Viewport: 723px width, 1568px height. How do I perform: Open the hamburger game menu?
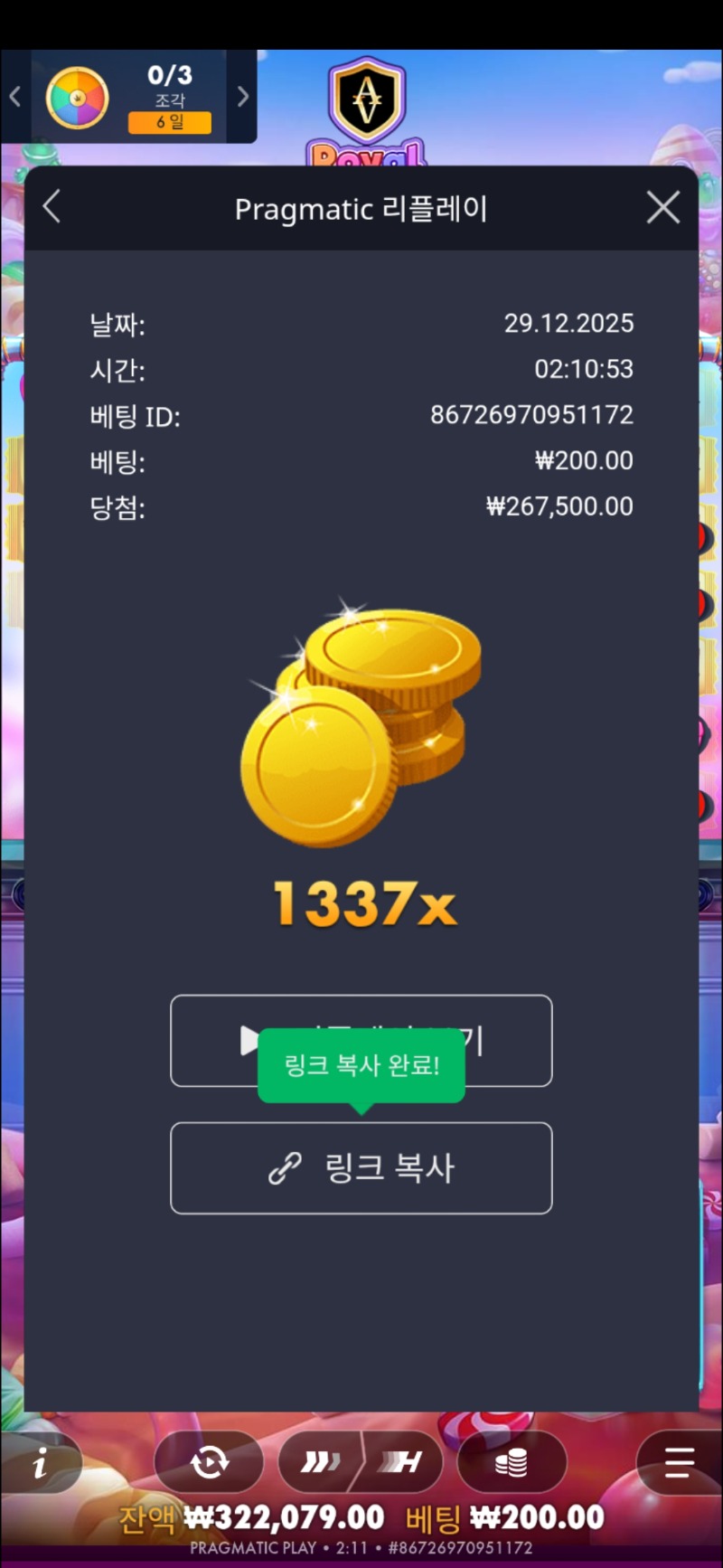point(679,1462)
